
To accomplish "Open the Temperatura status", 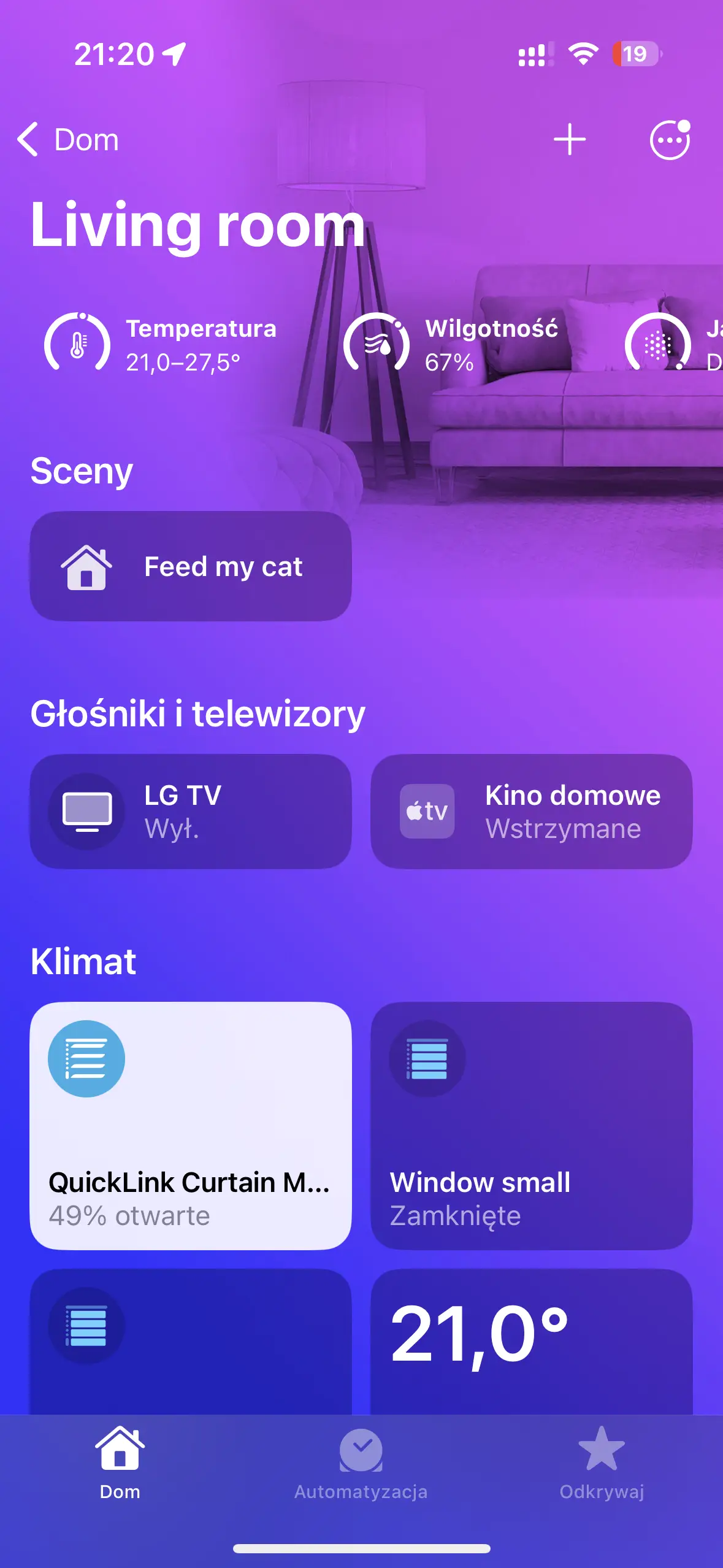I will click(161, 344).
